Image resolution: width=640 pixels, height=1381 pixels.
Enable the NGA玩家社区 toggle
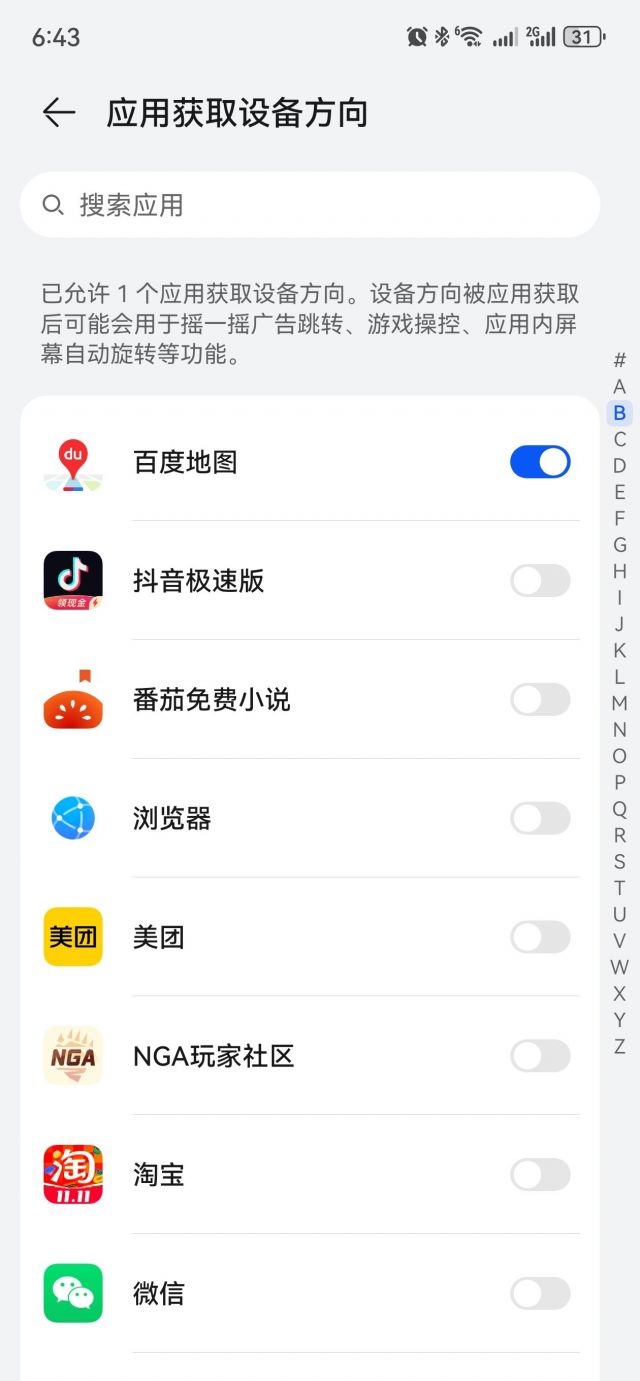540,1056
